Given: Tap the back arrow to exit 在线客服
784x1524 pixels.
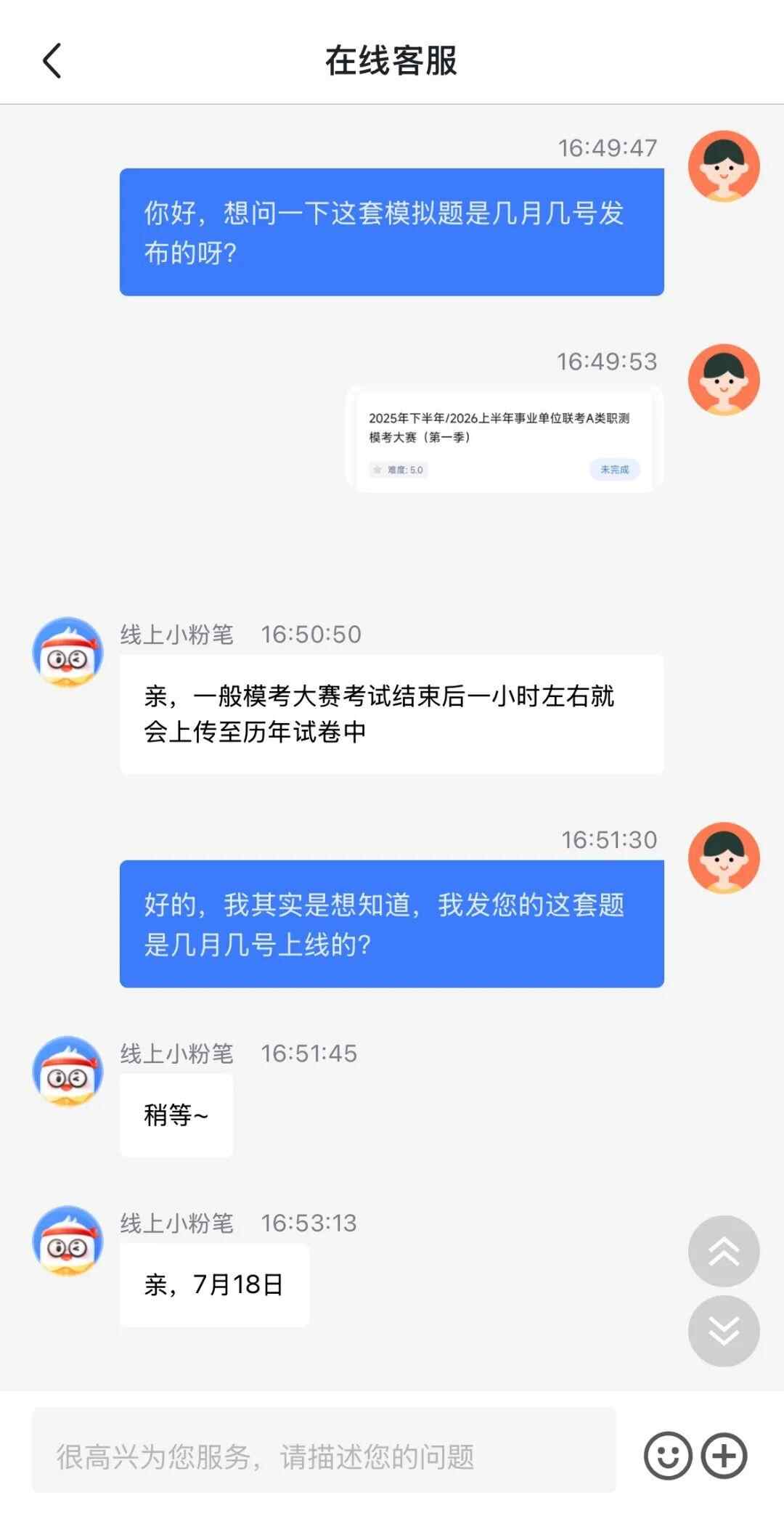Looking at the screenshot, I should 52,62.
